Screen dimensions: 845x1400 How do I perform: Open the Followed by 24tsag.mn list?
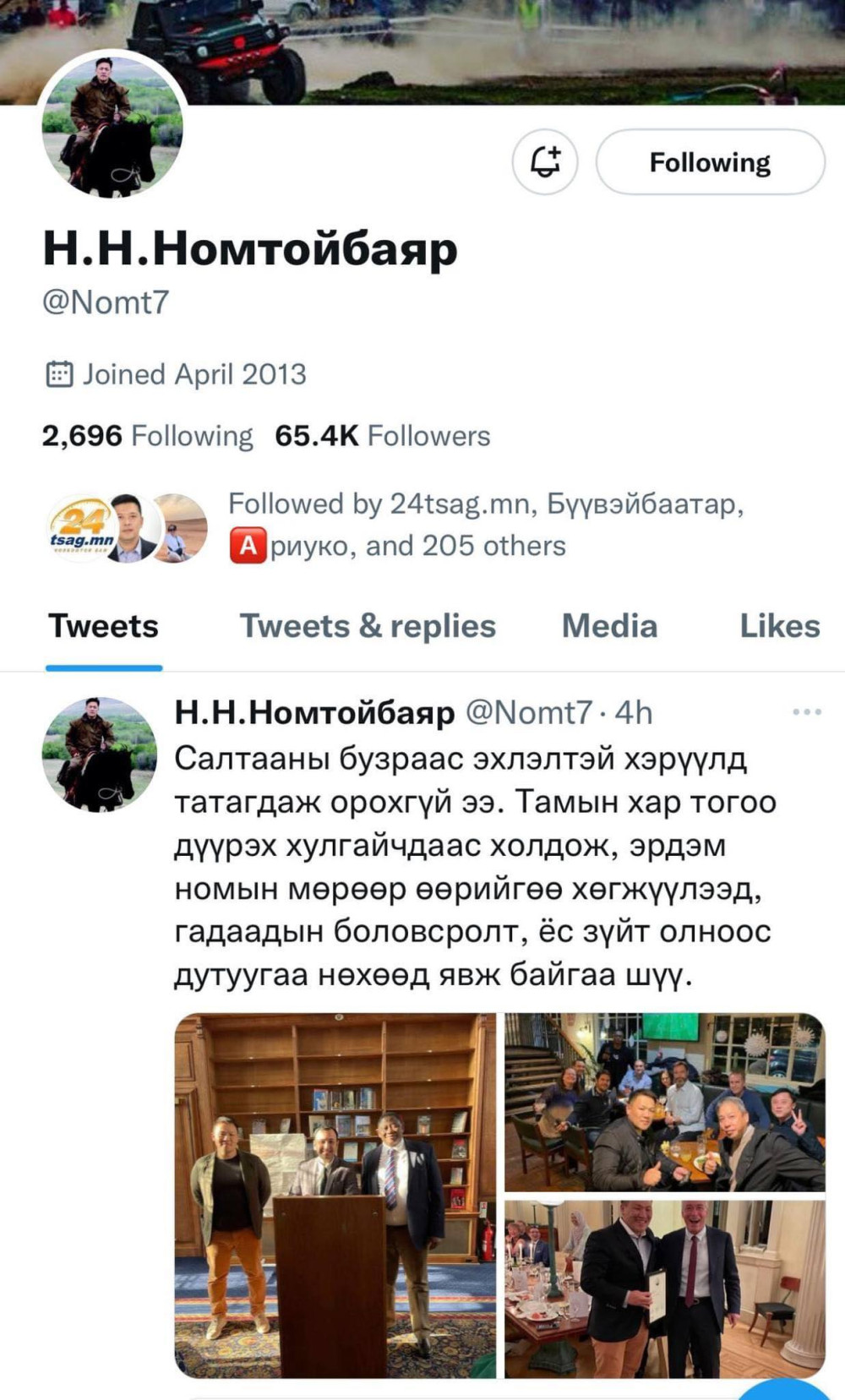click(x=485, y=525)
